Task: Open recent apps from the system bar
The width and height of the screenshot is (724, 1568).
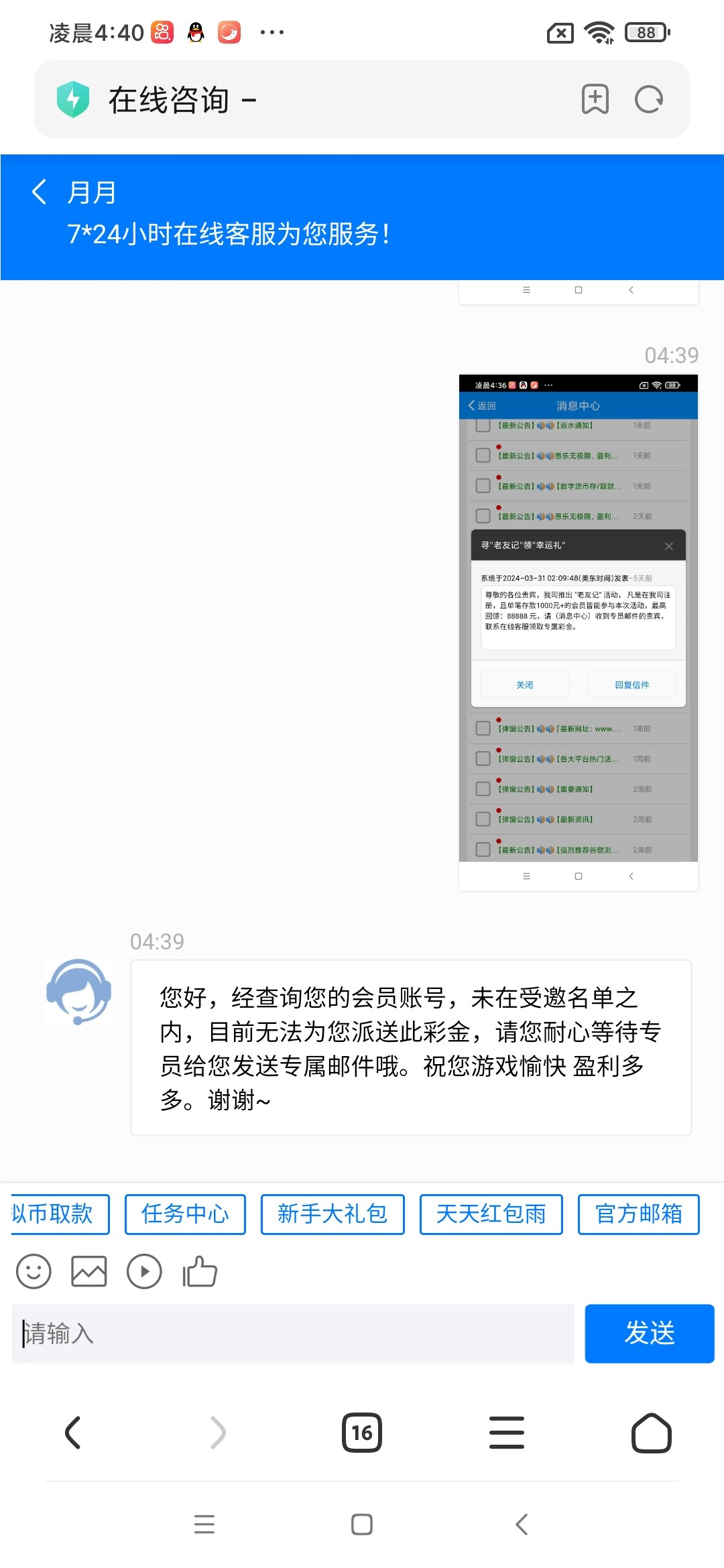Action: tap(204, 1524)
